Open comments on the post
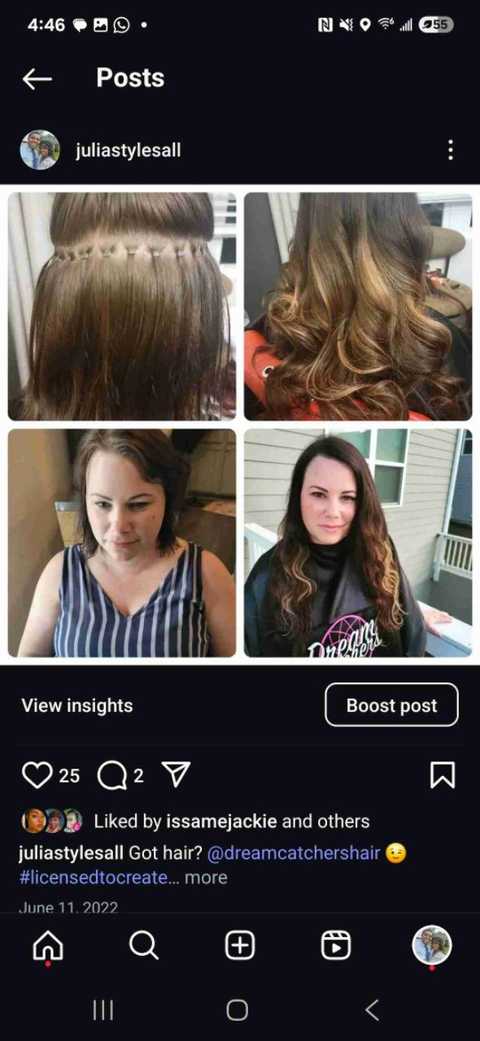This screenshot has width=480, height=1041. pos(112,775)
